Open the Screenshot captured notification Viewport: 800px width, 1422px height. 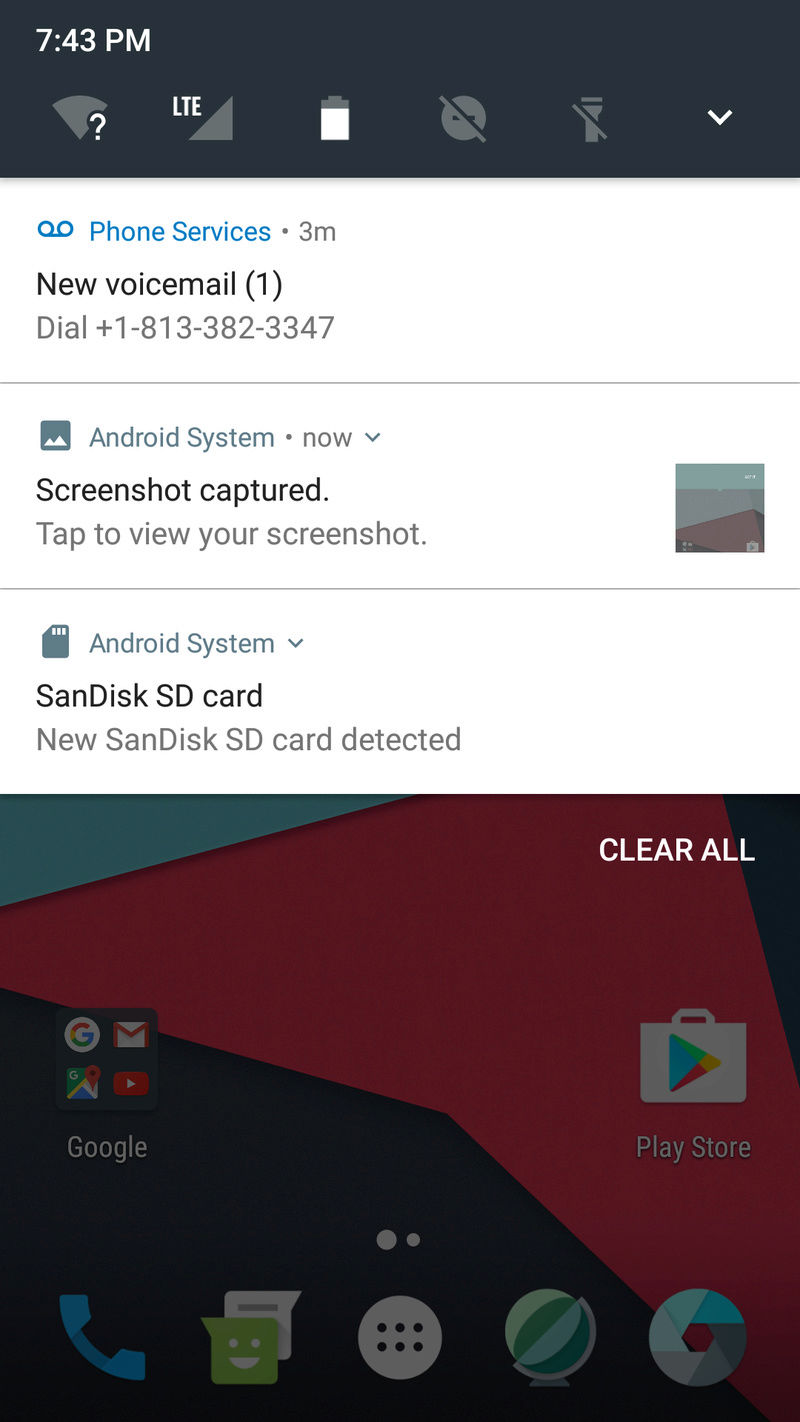pos(400,486)
